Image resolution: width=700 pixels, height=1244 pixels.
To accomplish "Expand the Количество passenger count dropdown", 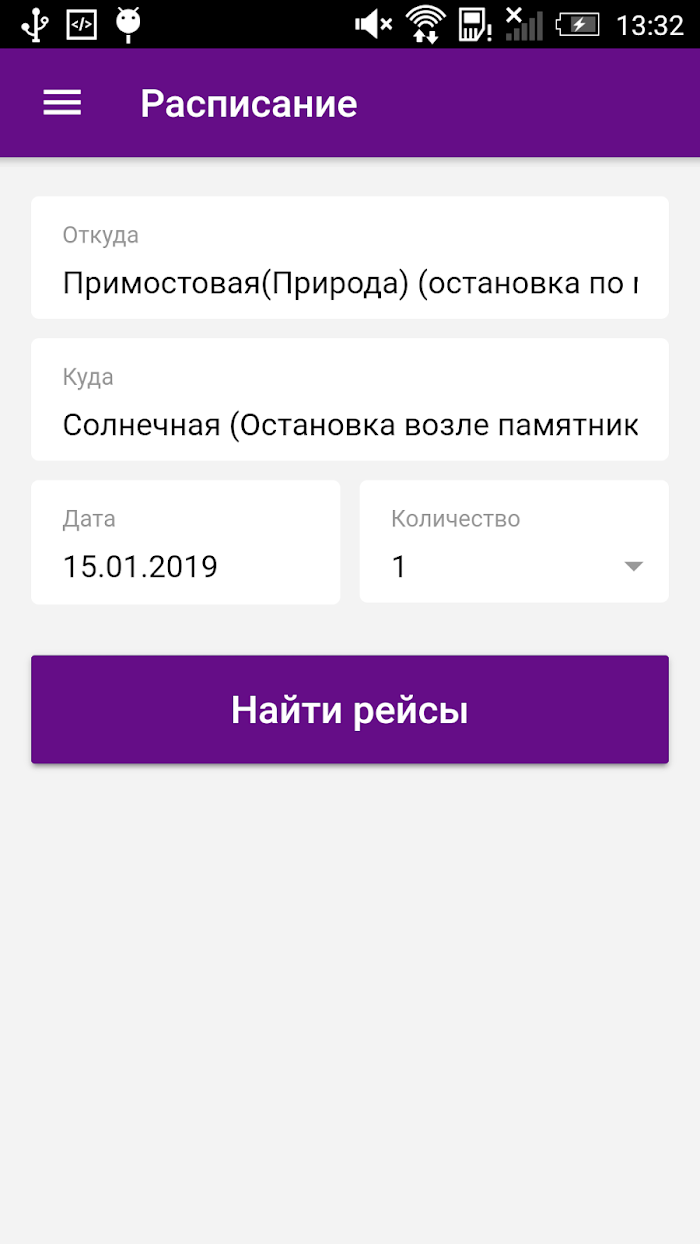I will 514,542.
